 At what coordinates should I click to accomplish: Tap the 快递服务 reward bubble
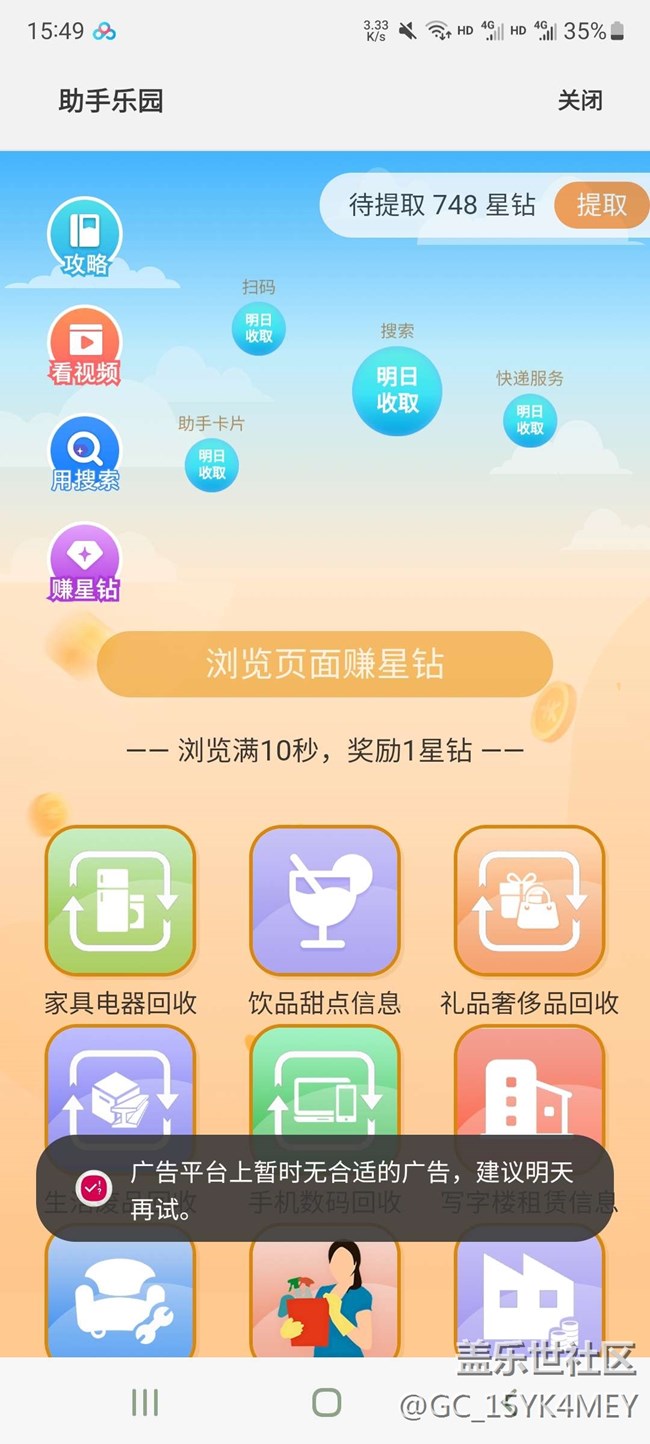click(530, 420)
